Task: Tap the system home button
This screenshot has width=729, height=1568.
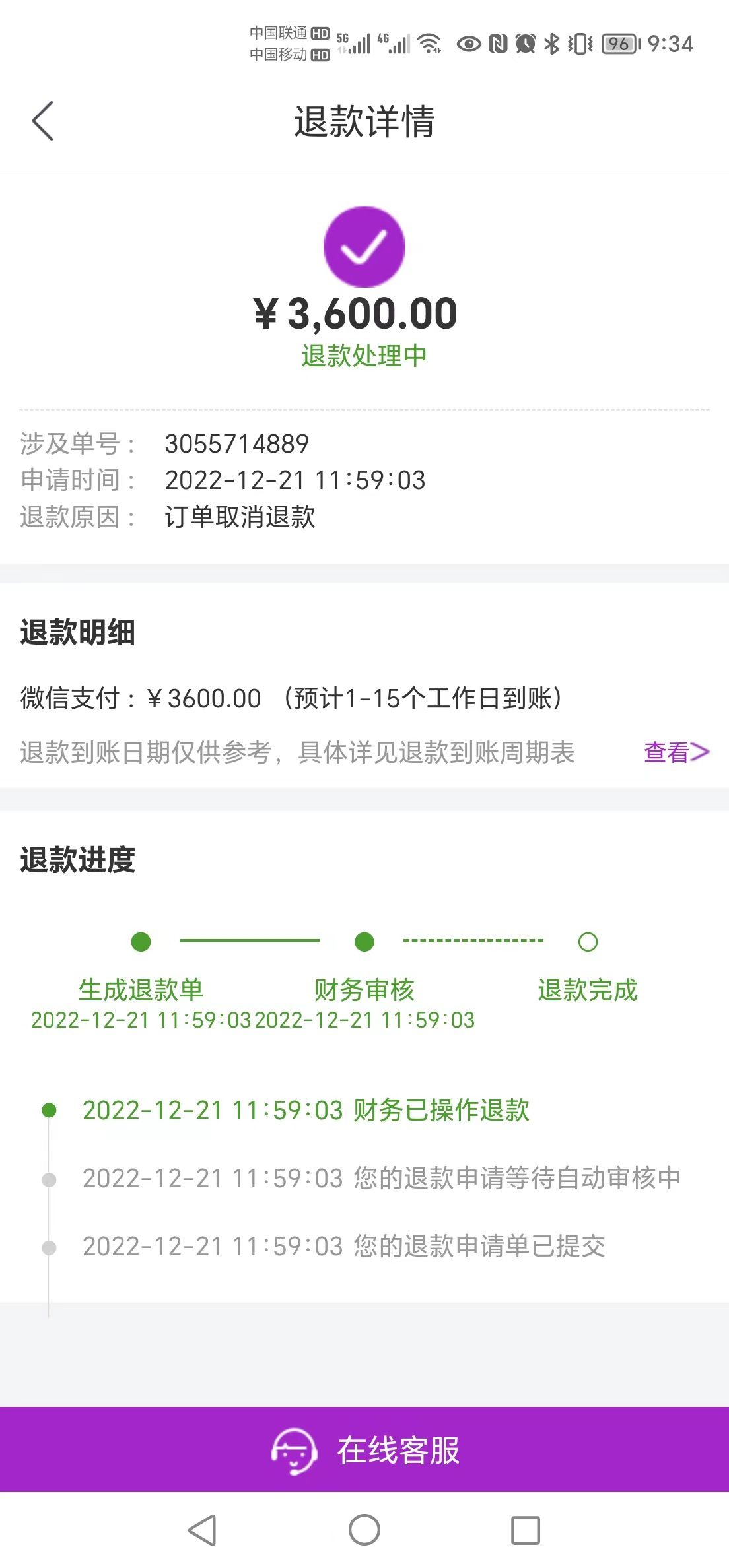Action: tap(364, 1530)
